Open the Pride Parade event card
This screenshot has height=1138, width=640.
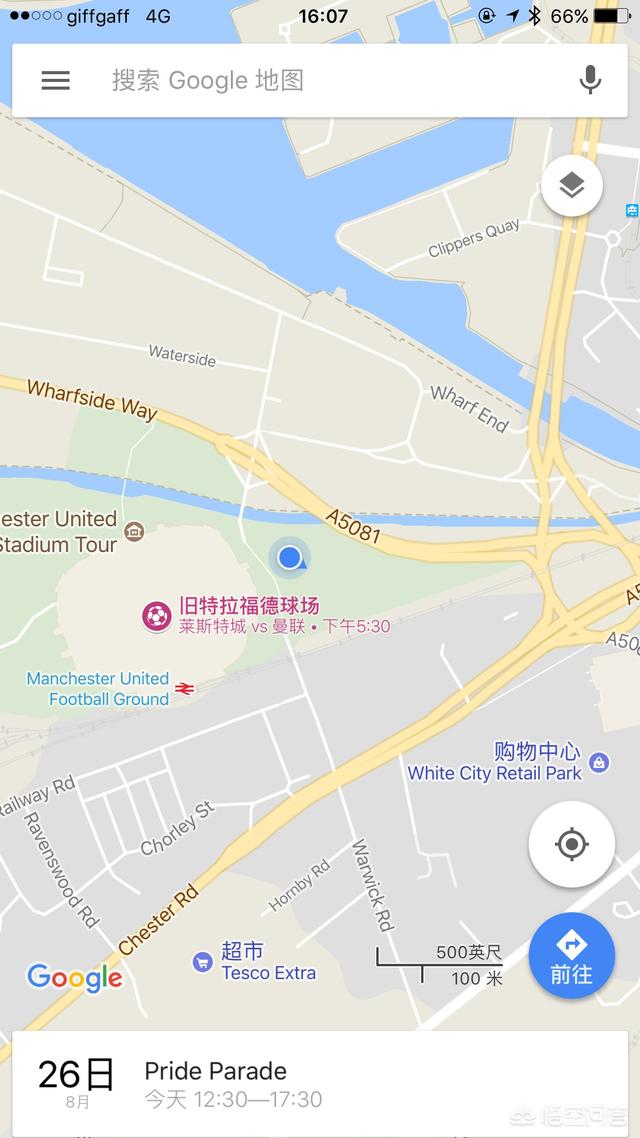click(319, 1084)
